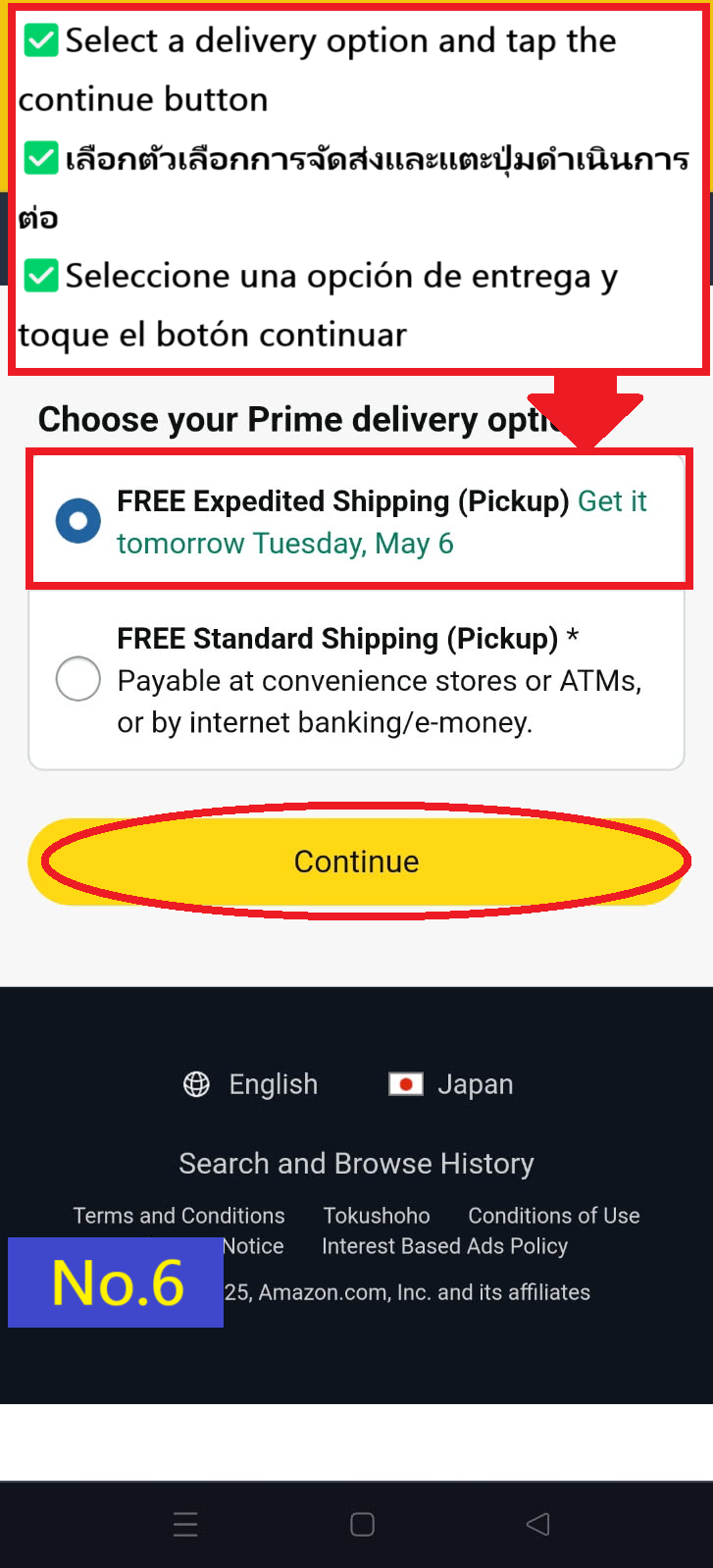Tap the yellow Continue button
The image size is (713, 1568).
pos(356,862)
